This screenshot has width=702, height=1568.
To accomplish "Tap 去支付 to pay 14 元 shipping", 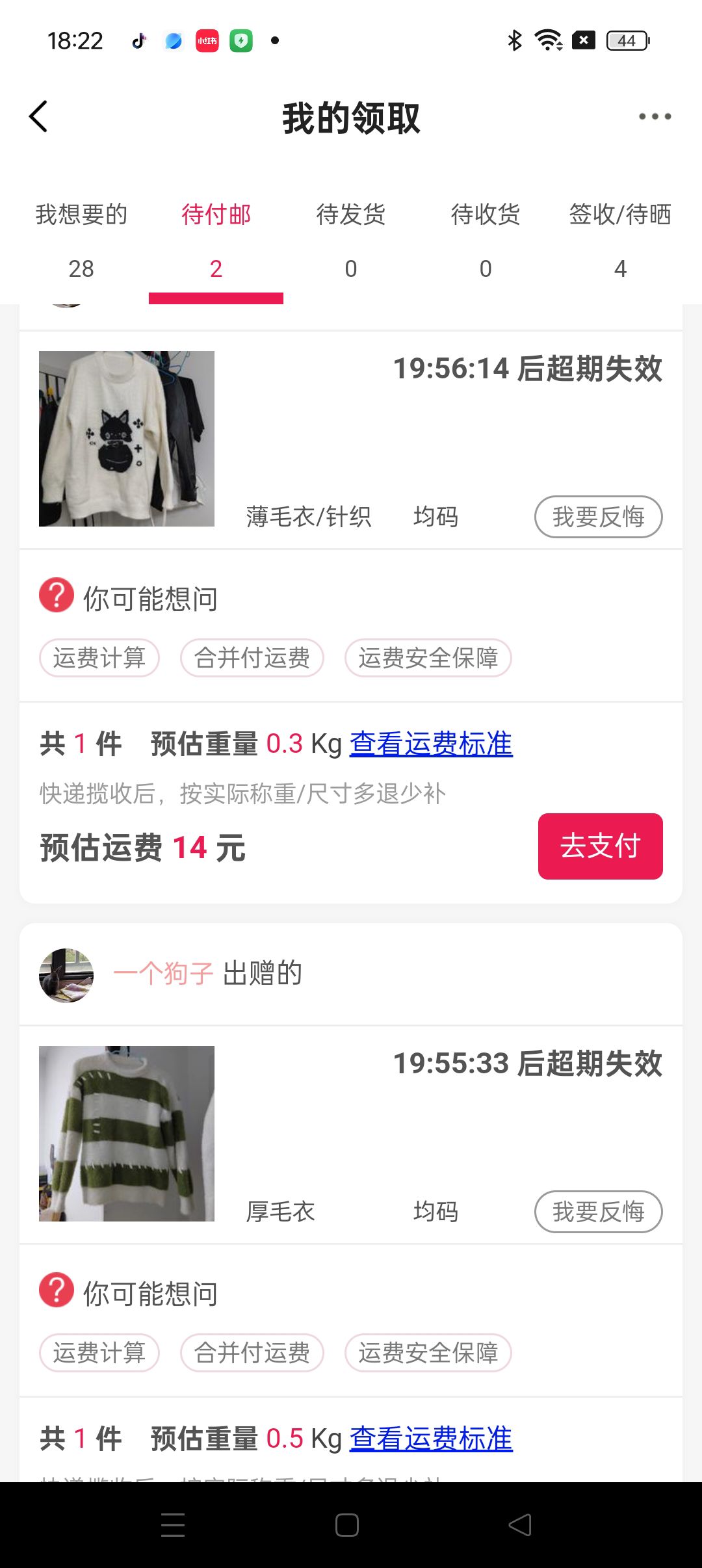I will (x=600, y=846).
